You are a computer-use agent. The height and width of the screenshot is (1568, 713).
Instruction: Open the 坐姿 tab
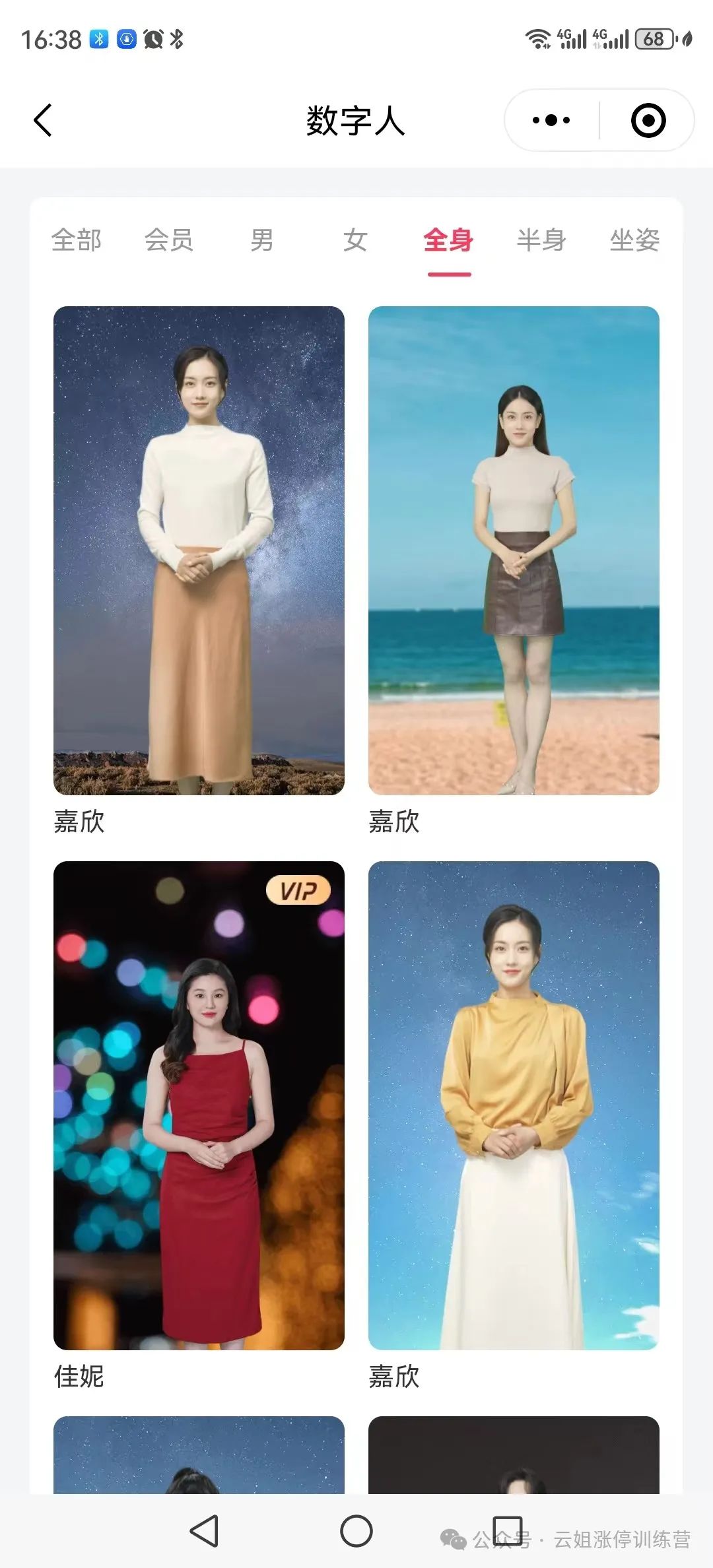[x=634, y=240]
